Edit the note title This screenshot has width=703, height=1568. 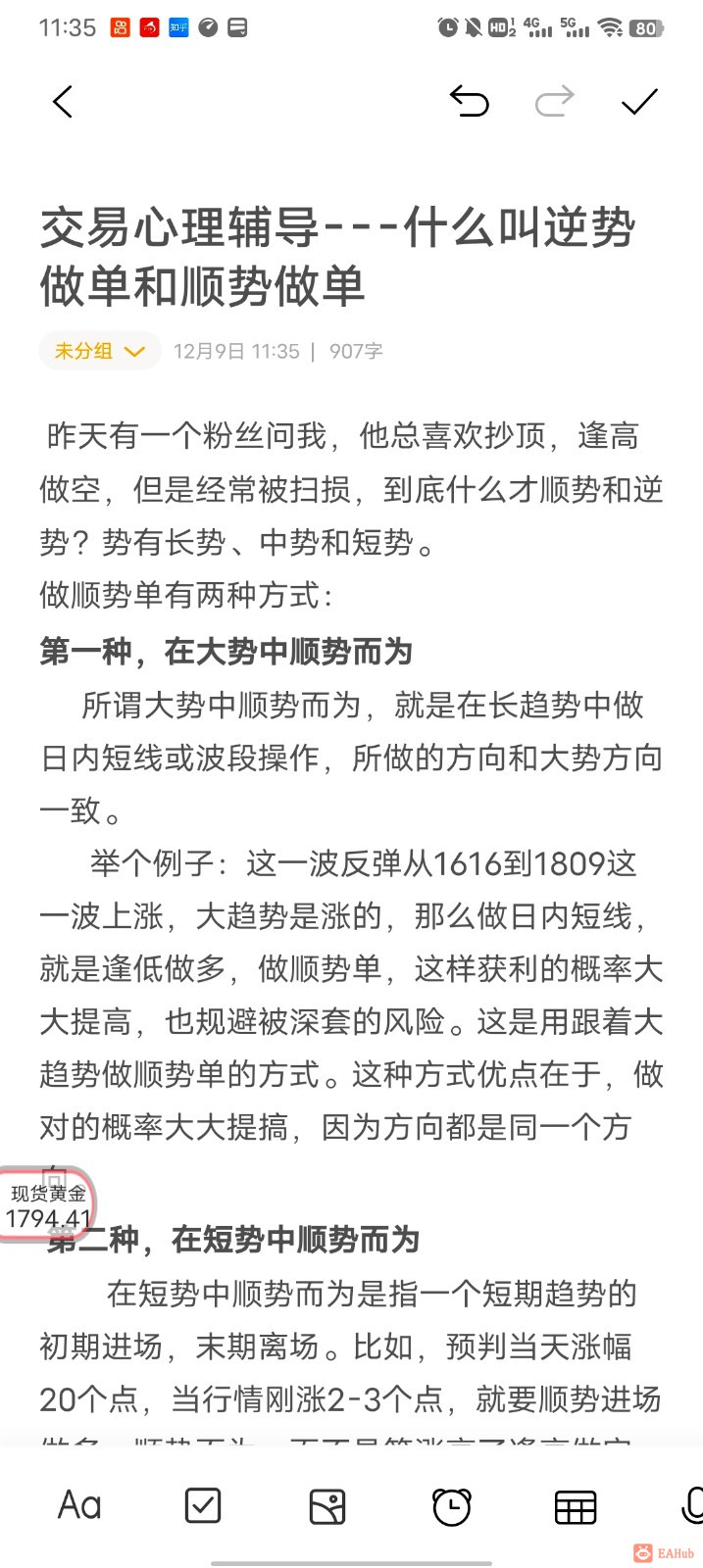coord(338,257)
